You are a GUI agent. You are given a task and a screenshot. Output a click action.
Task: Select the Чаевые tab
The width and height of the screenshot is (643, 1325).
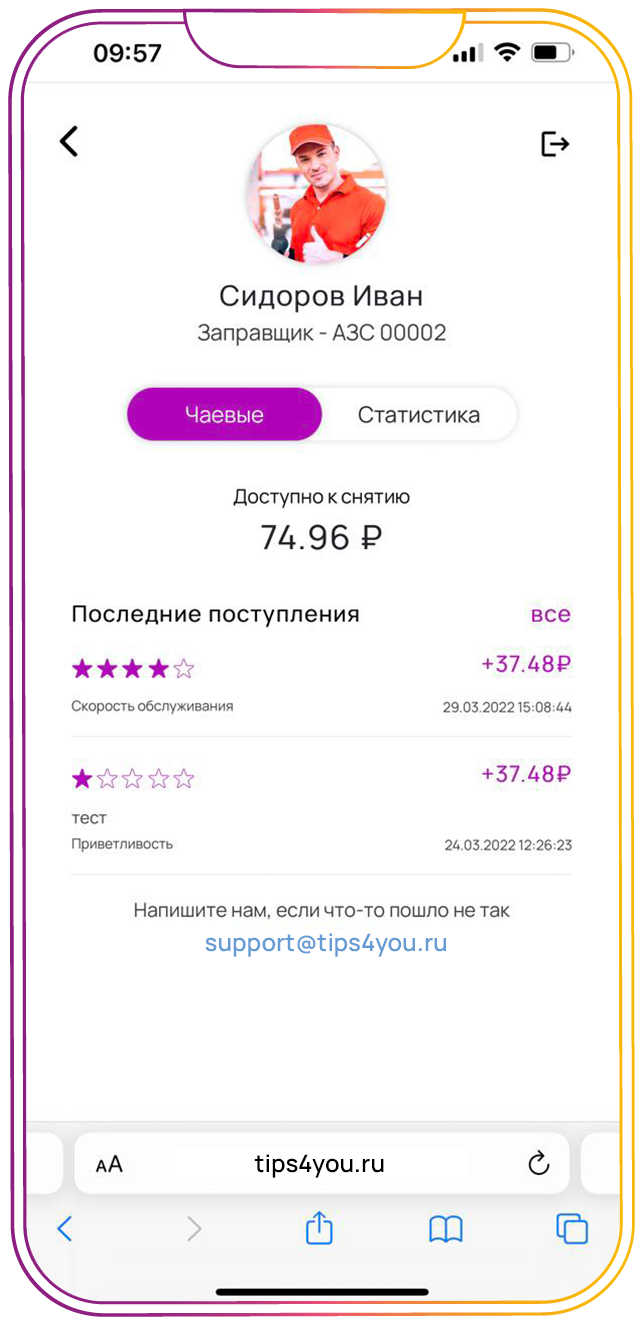[224, 415]
